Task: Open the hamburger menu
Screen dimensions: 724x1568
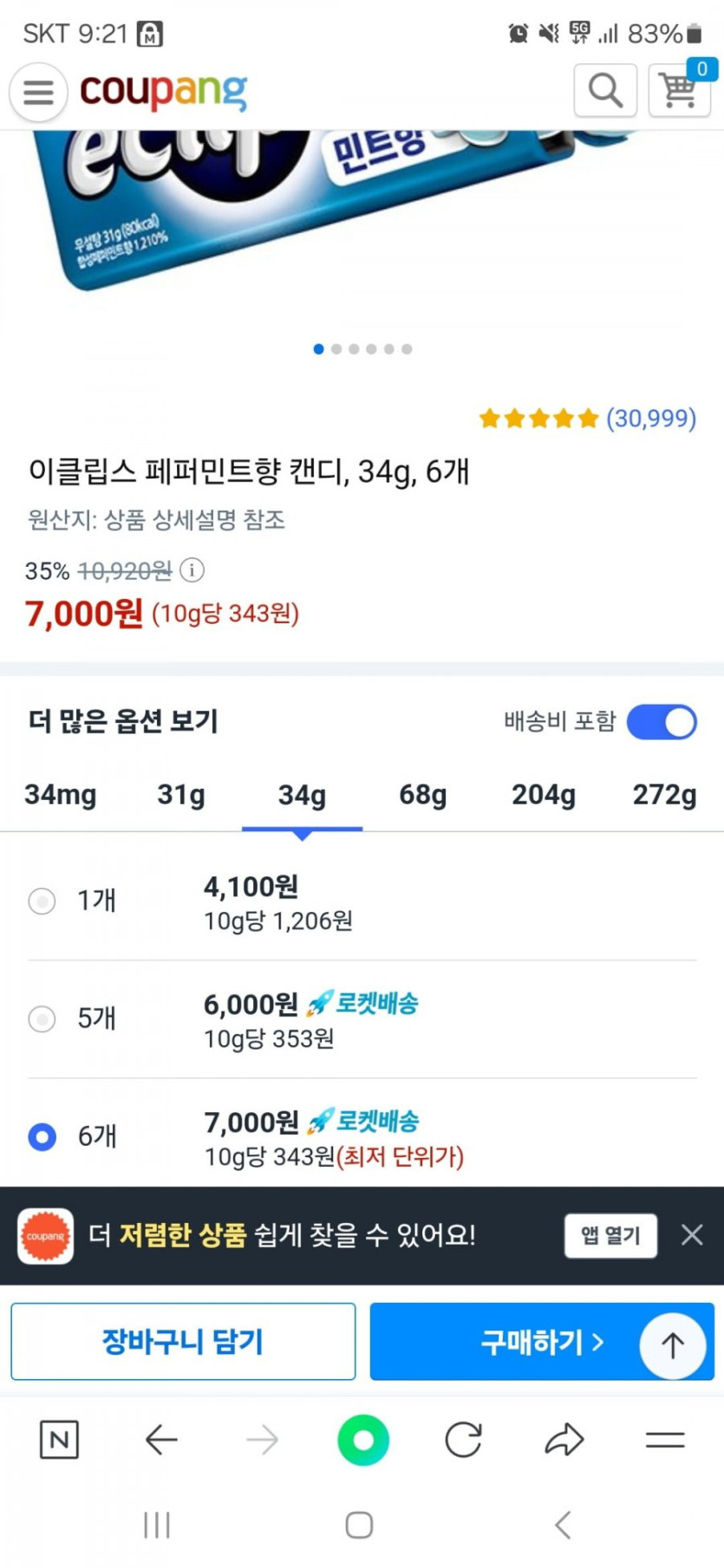Action: pos(38,91)
